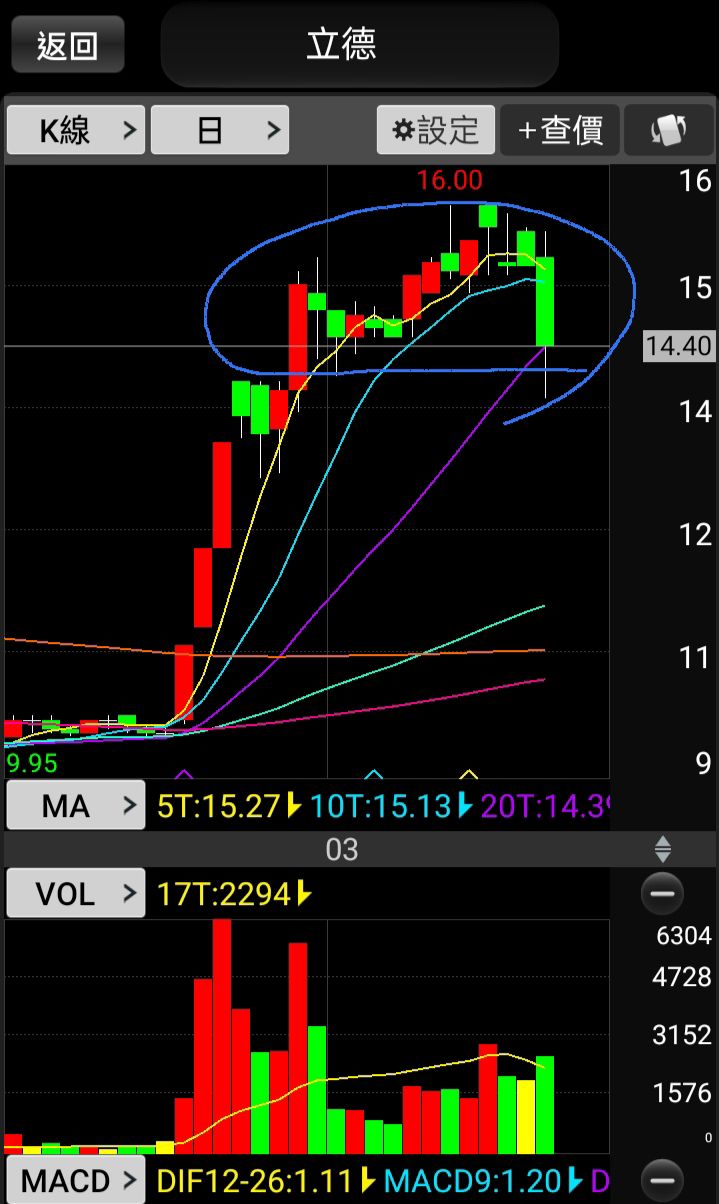Rotate the chart view
The height and width of the screenshot is (1204, 719).
click(668, 130)
